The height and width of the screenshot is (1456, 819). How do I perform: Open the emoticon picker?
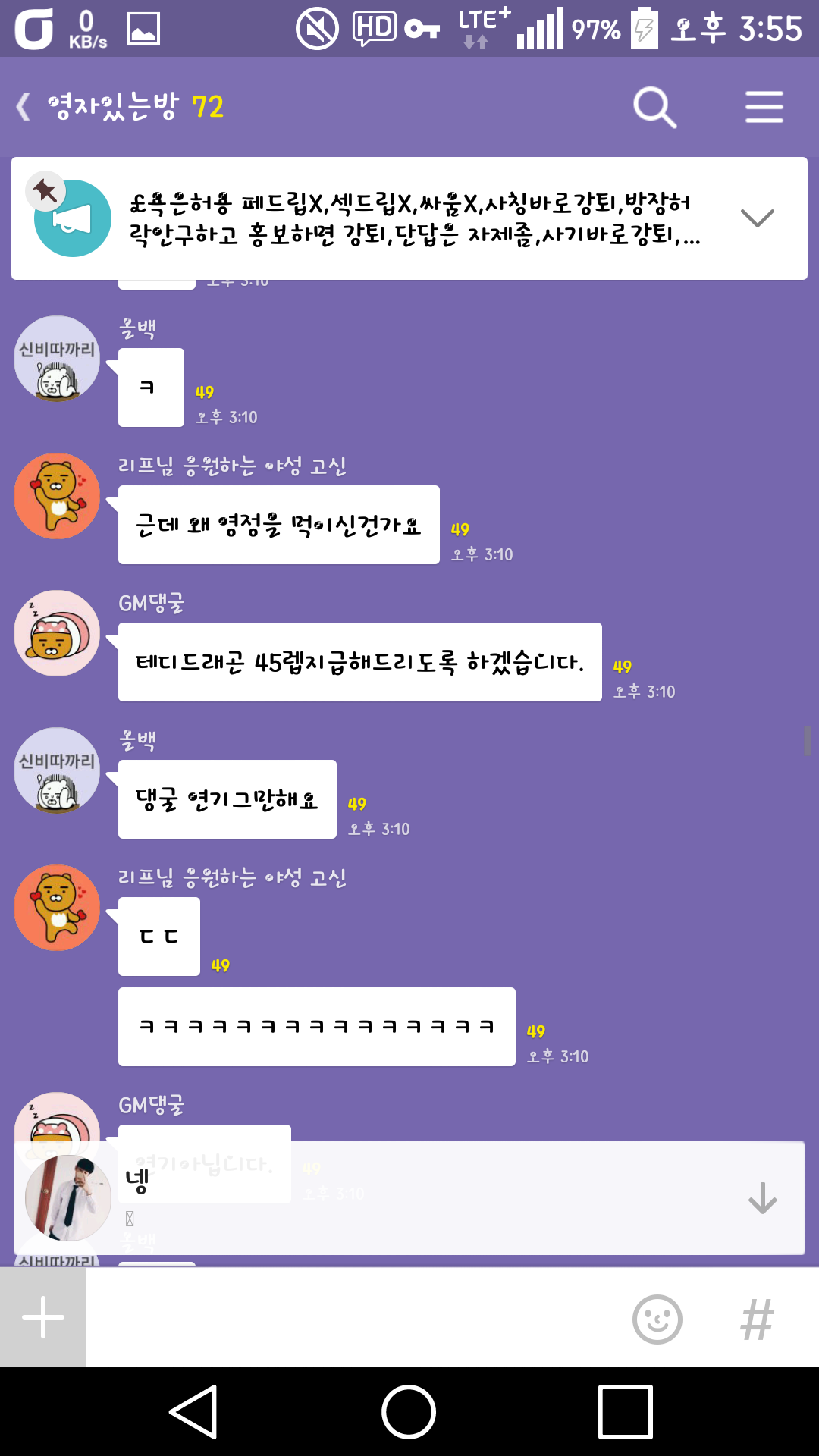[x=657, y=1319]
